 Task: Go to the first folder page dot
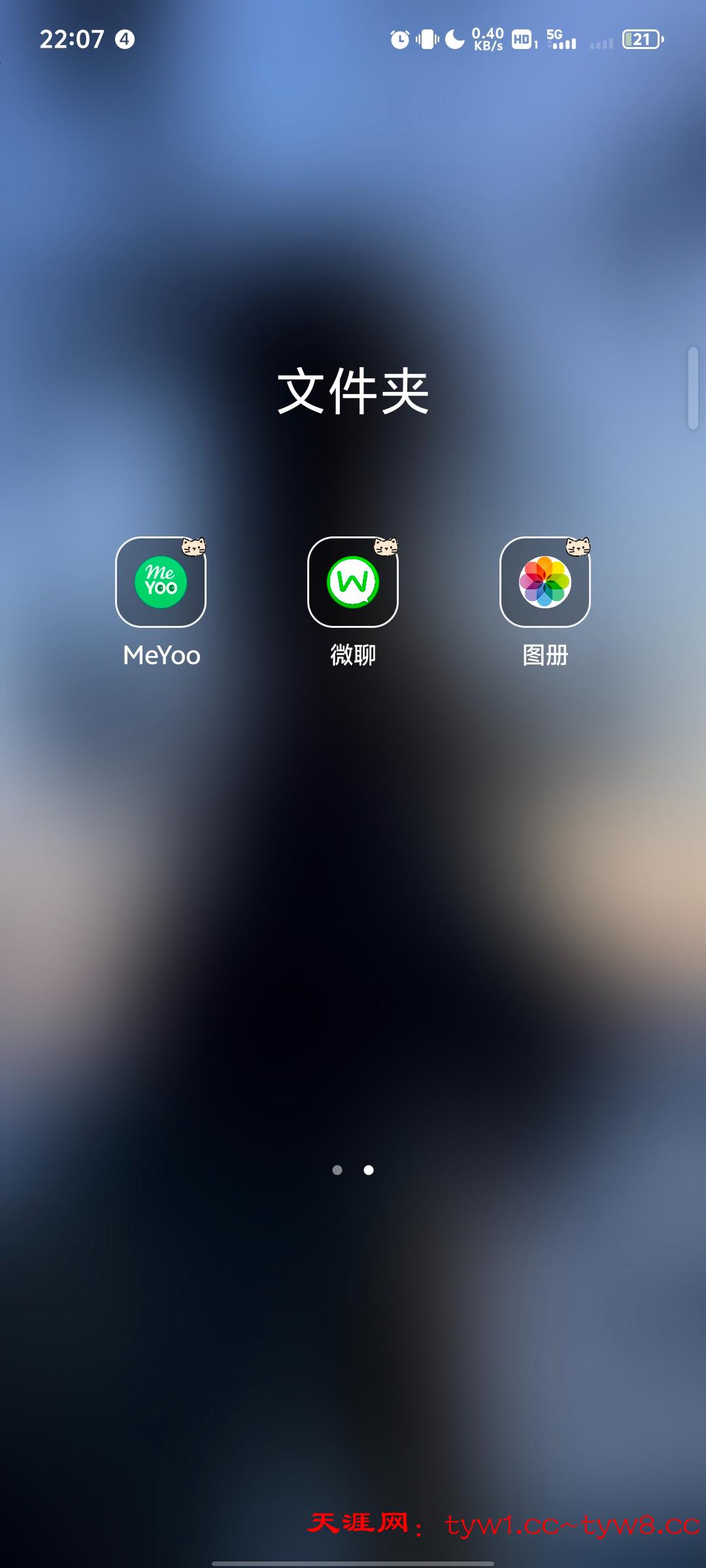[x=337, y=1170]
